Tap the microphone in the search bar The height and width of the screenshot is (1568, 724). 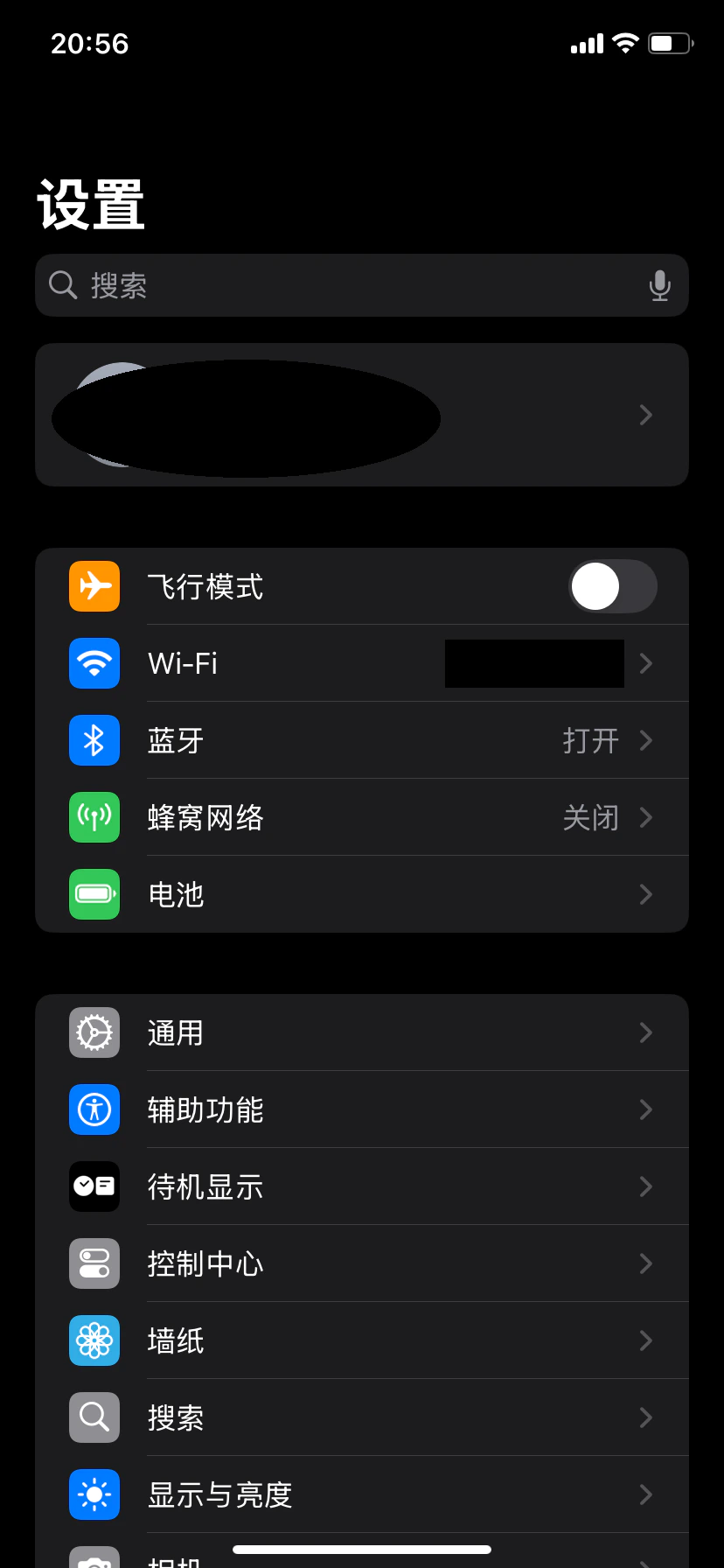pyautogui.click(x=659, y=285)
